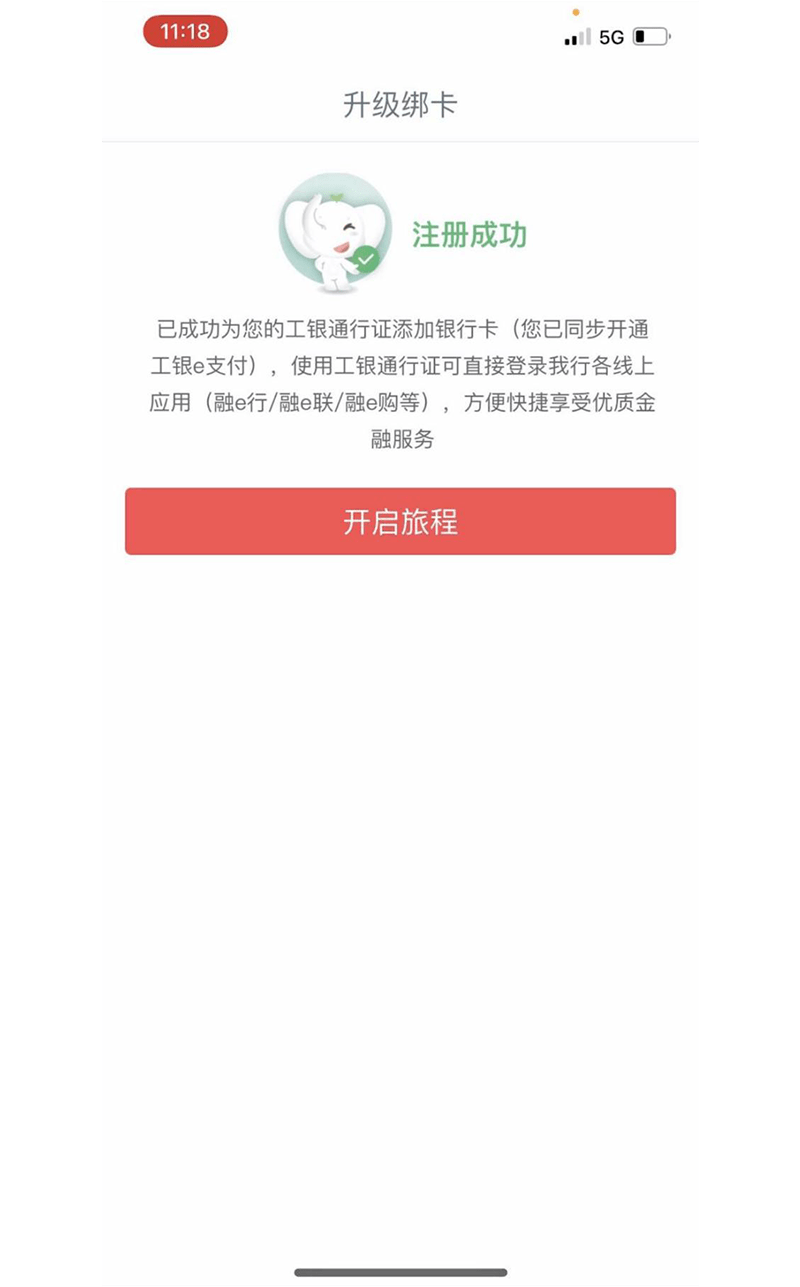Tap the 开启旅程 button
This screenshot has width=800, height=1287.
click(x=400, y=521)
